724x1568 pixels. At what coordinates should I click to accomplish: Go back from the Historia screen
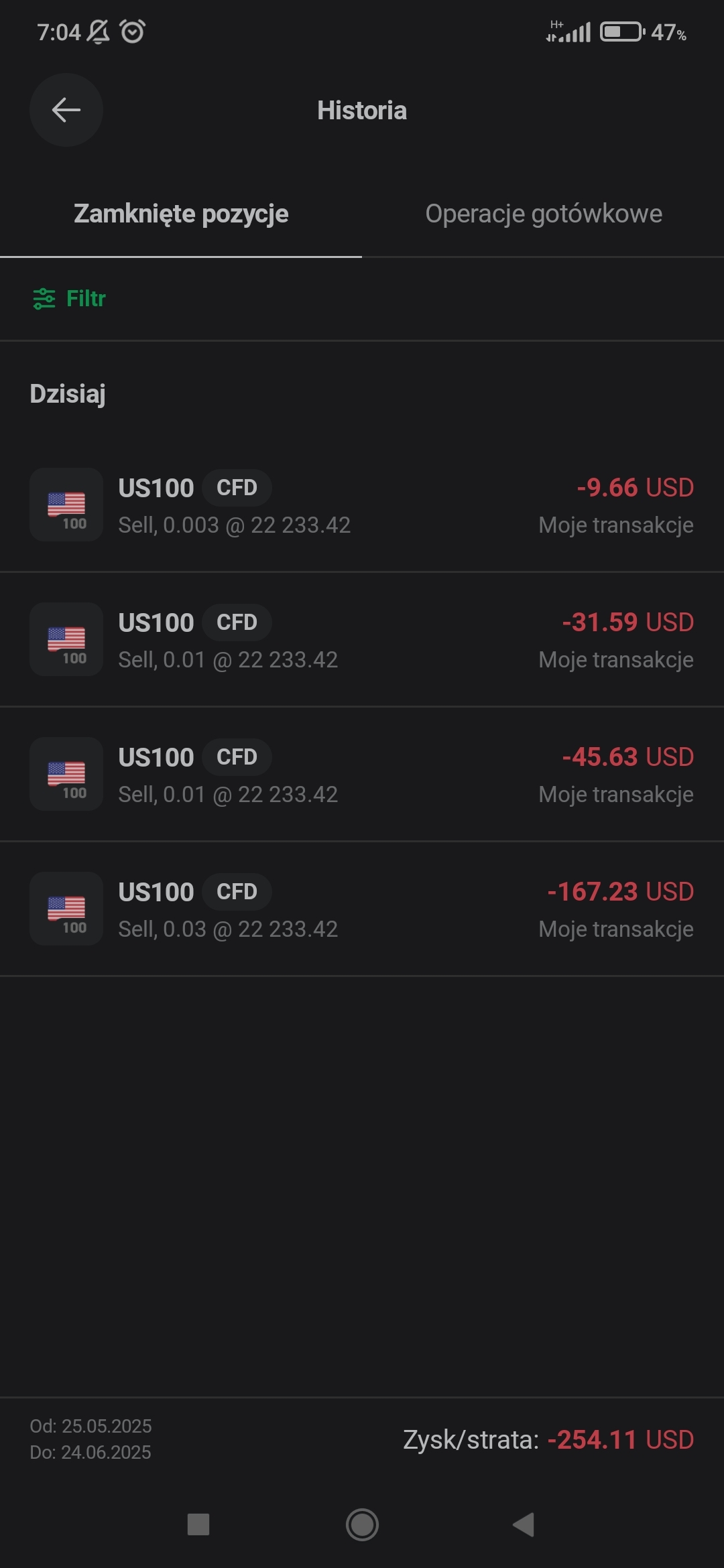(x=66, y=110)
